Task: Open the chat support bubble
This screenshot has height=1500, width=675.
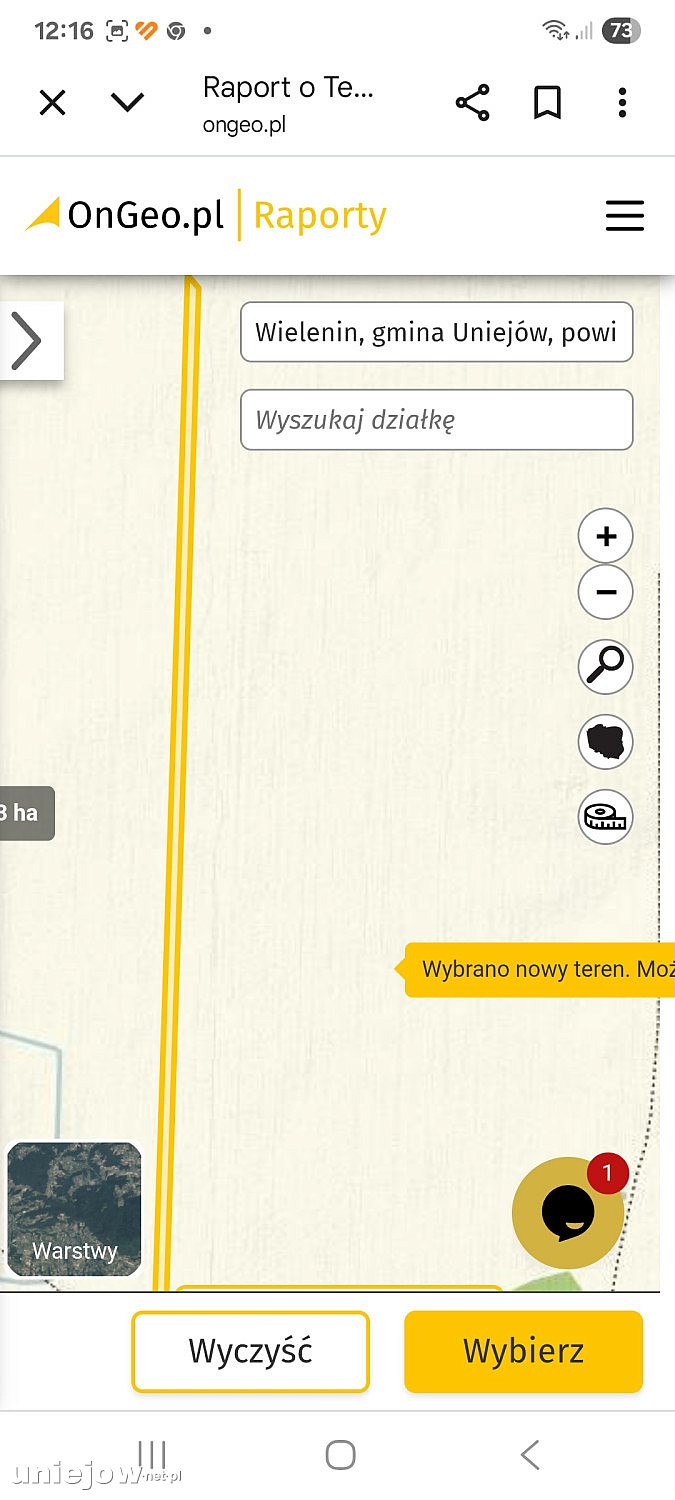Action: click(568, 1213)
